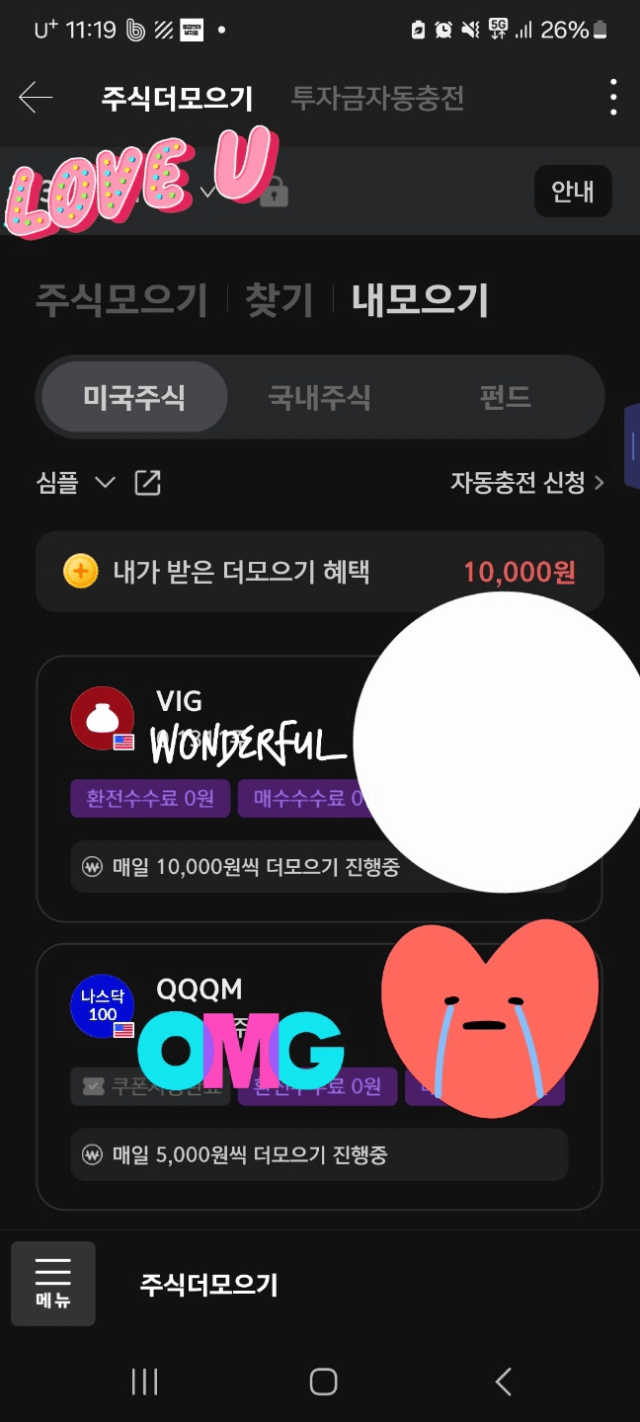Switch to 투자금자동충전 tab
The width and height of the screenshot is (640, 1422).
coord(378,98)
